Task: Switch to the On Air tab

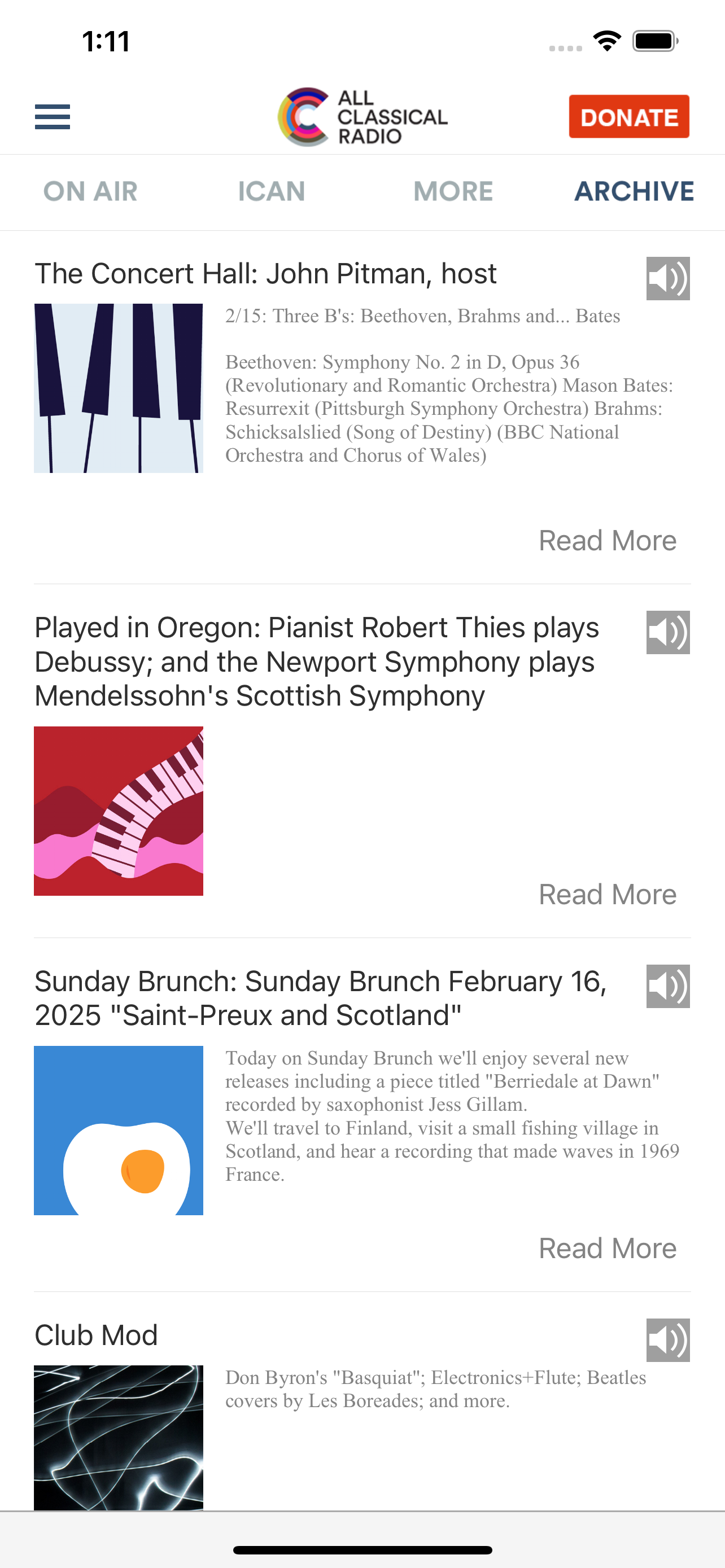Action: point(90,192)
